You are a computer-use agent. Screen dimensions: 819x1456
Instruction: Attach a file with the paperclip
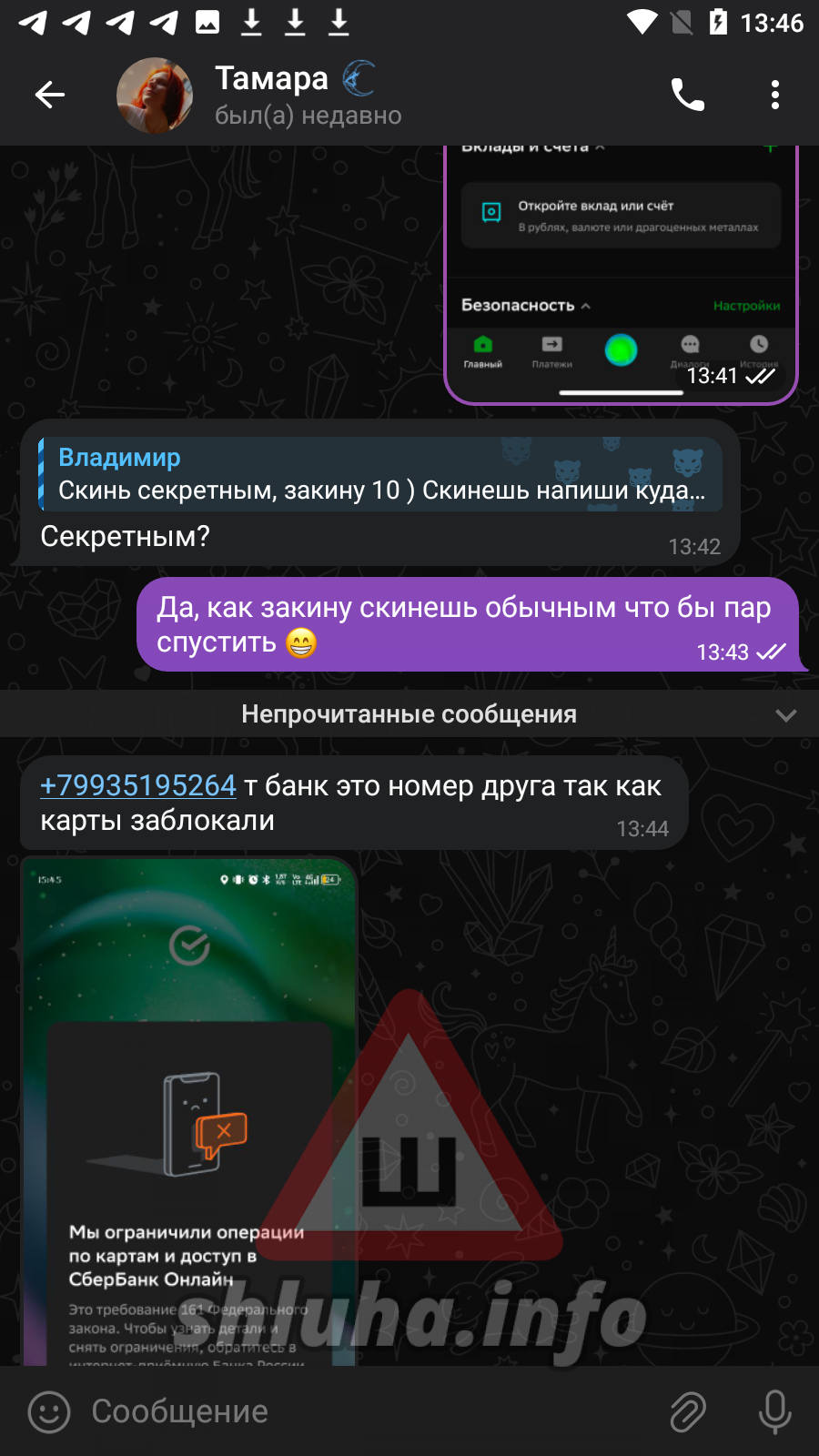point(688,1412)
